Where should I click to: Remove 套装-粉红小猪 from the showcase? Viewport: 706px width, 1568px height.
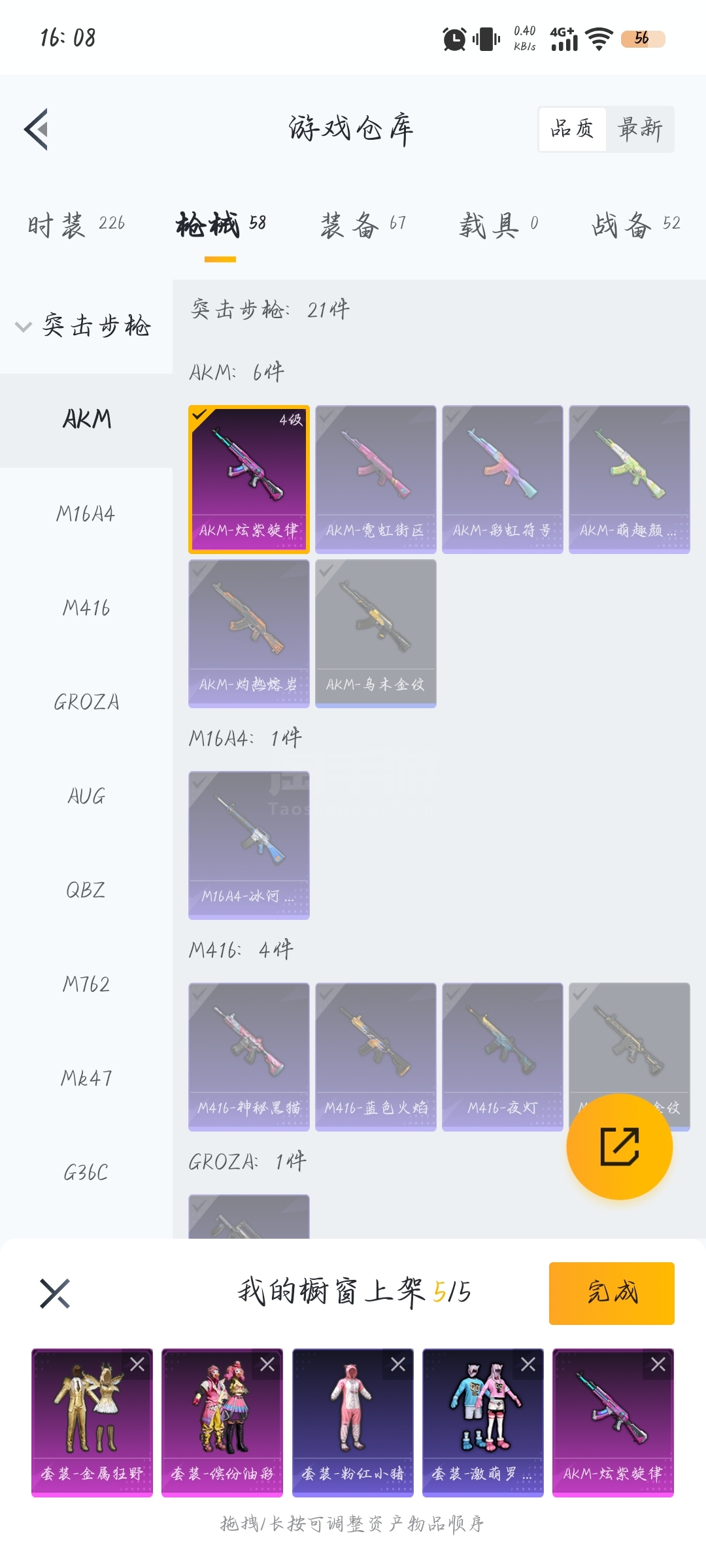(397, 1364)
